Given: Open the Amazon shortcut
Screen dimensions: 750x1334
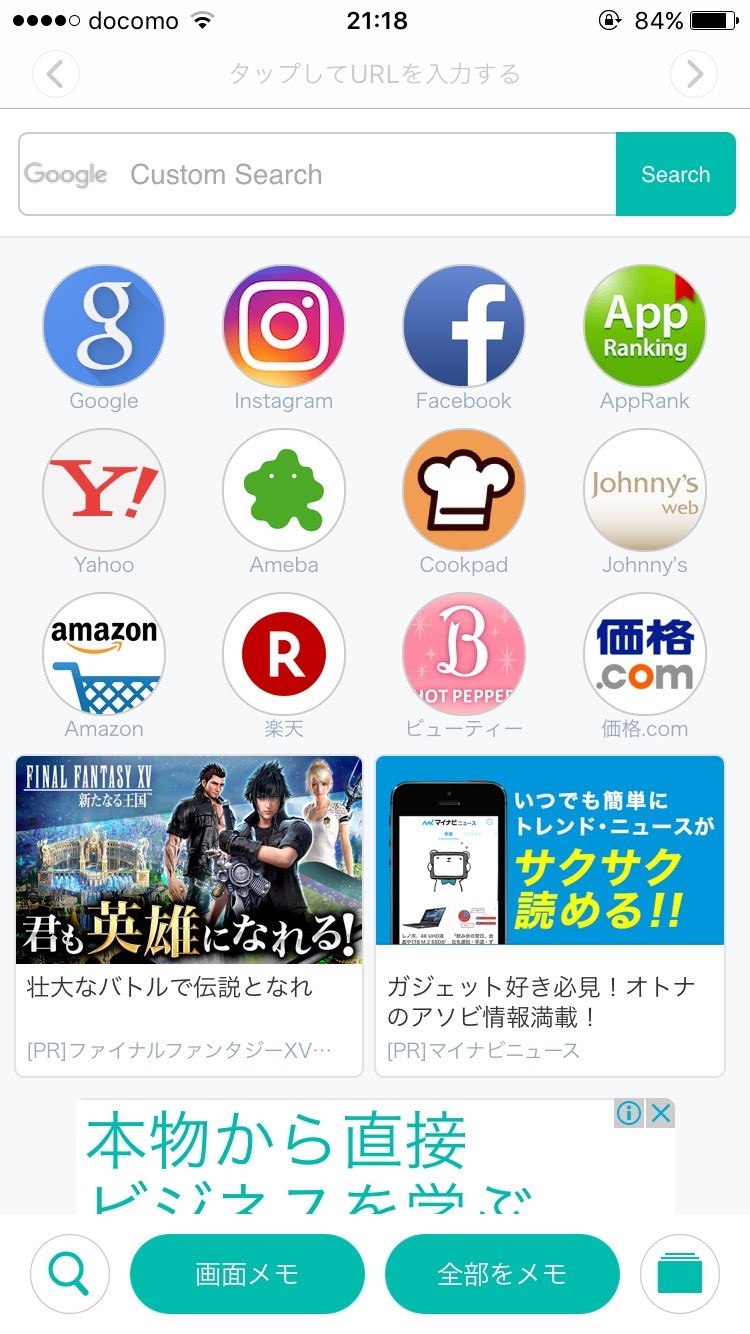Looking at the screenshot, I should click(104, 654).
